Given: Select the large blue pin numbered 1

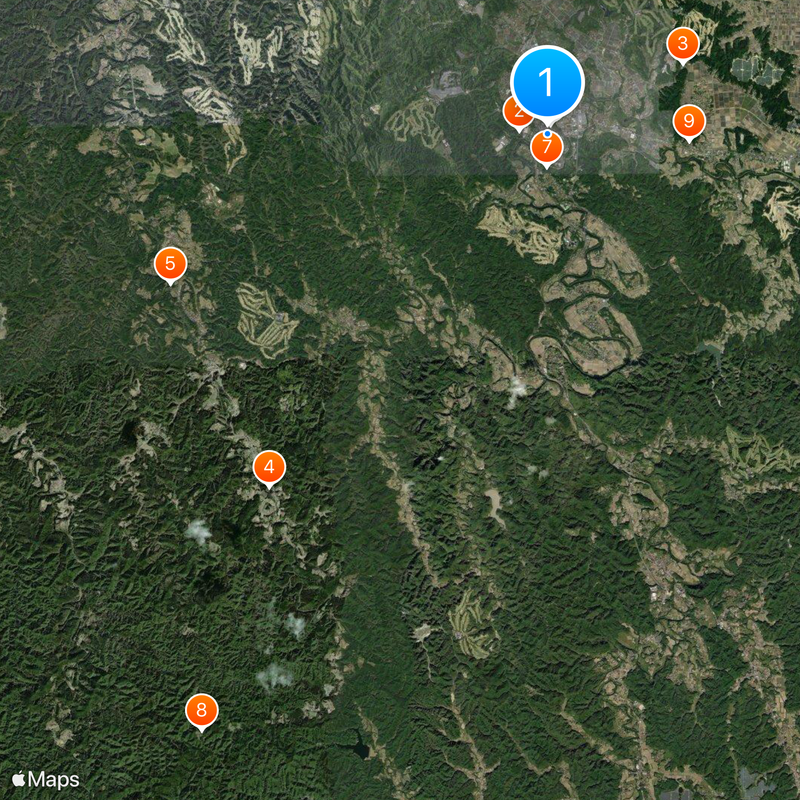Looking at the screenshot, I should click(547, 82).
